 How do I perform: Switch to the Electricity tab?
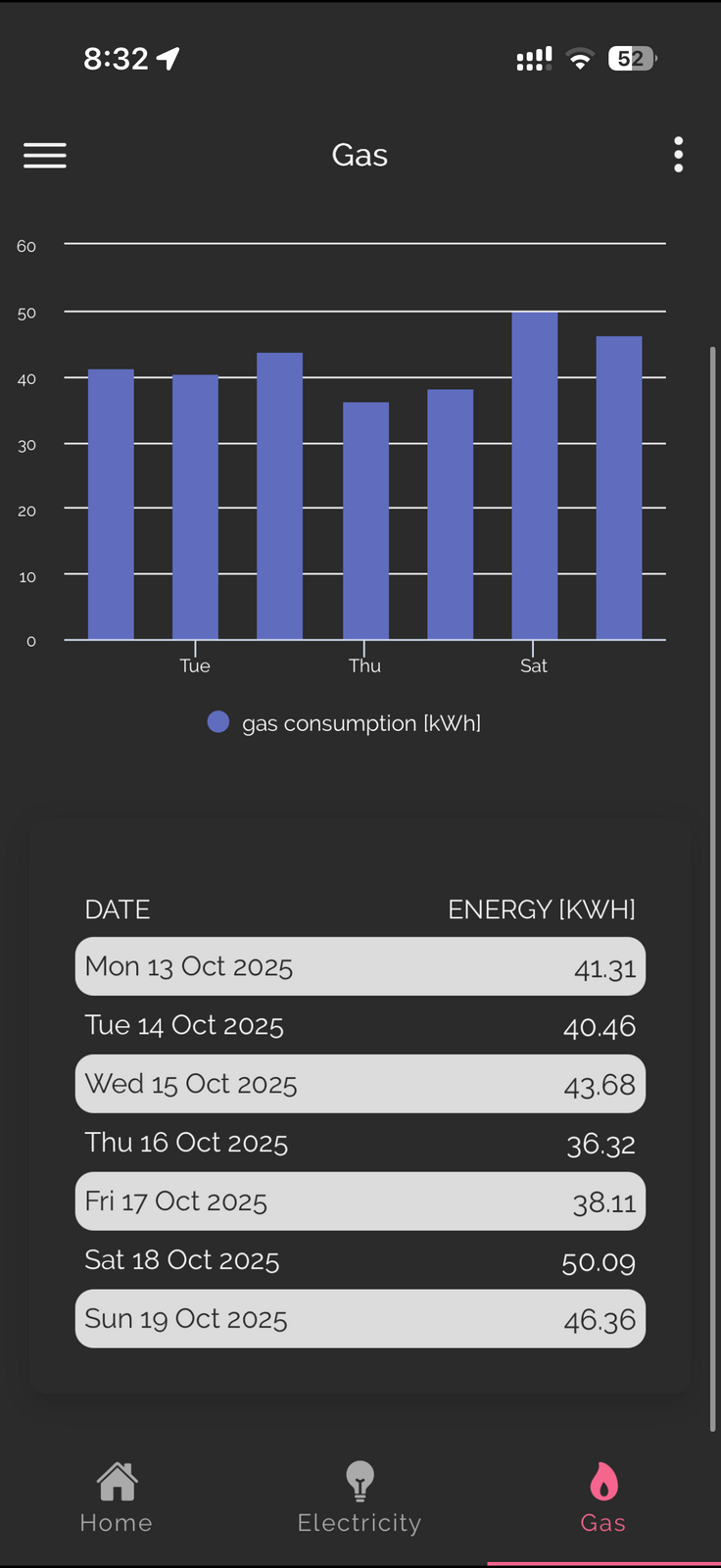360,1497
